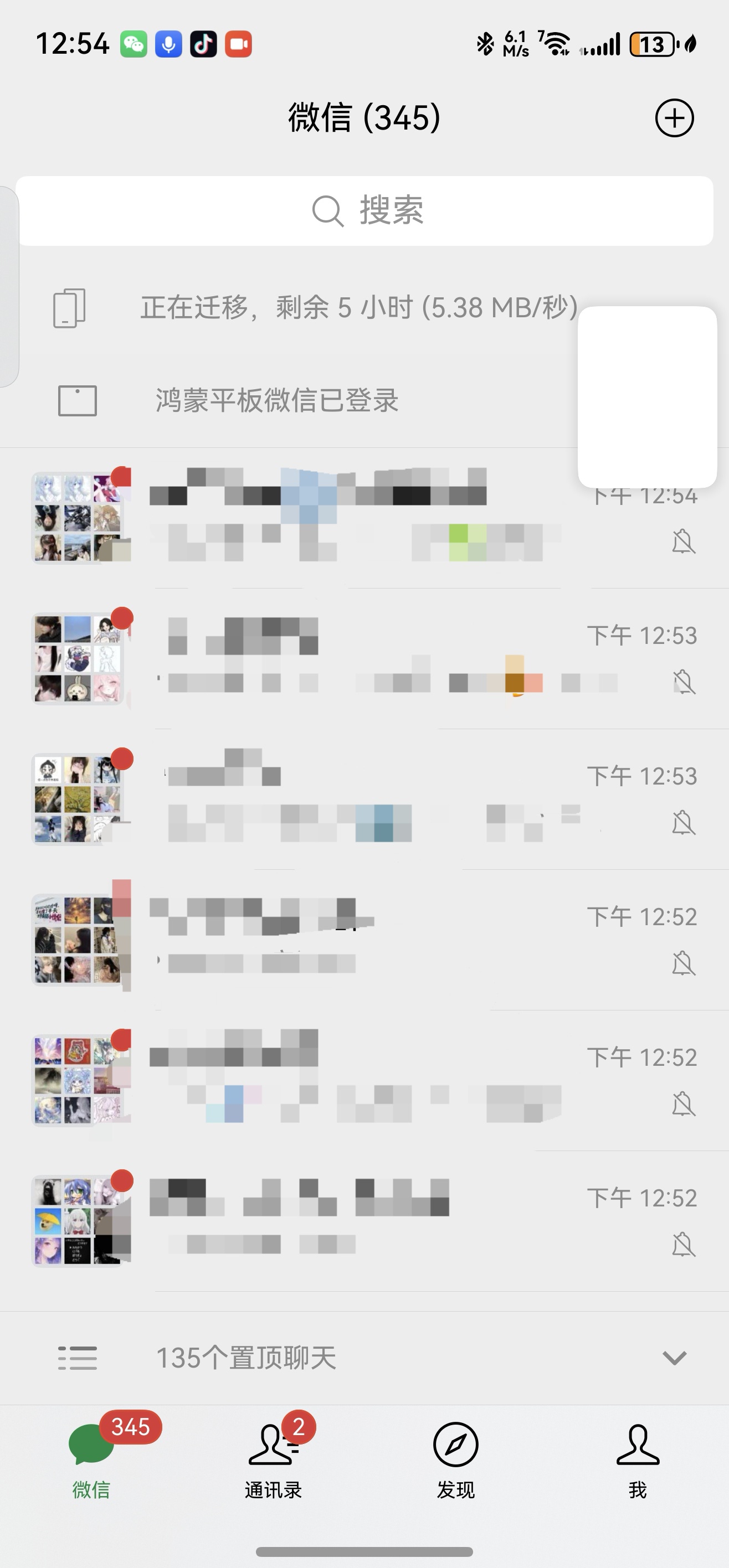Viewport: 729px width, 1568px height.
Task: Tap the 搜索 search box
Action: click(x=365, y=210)
